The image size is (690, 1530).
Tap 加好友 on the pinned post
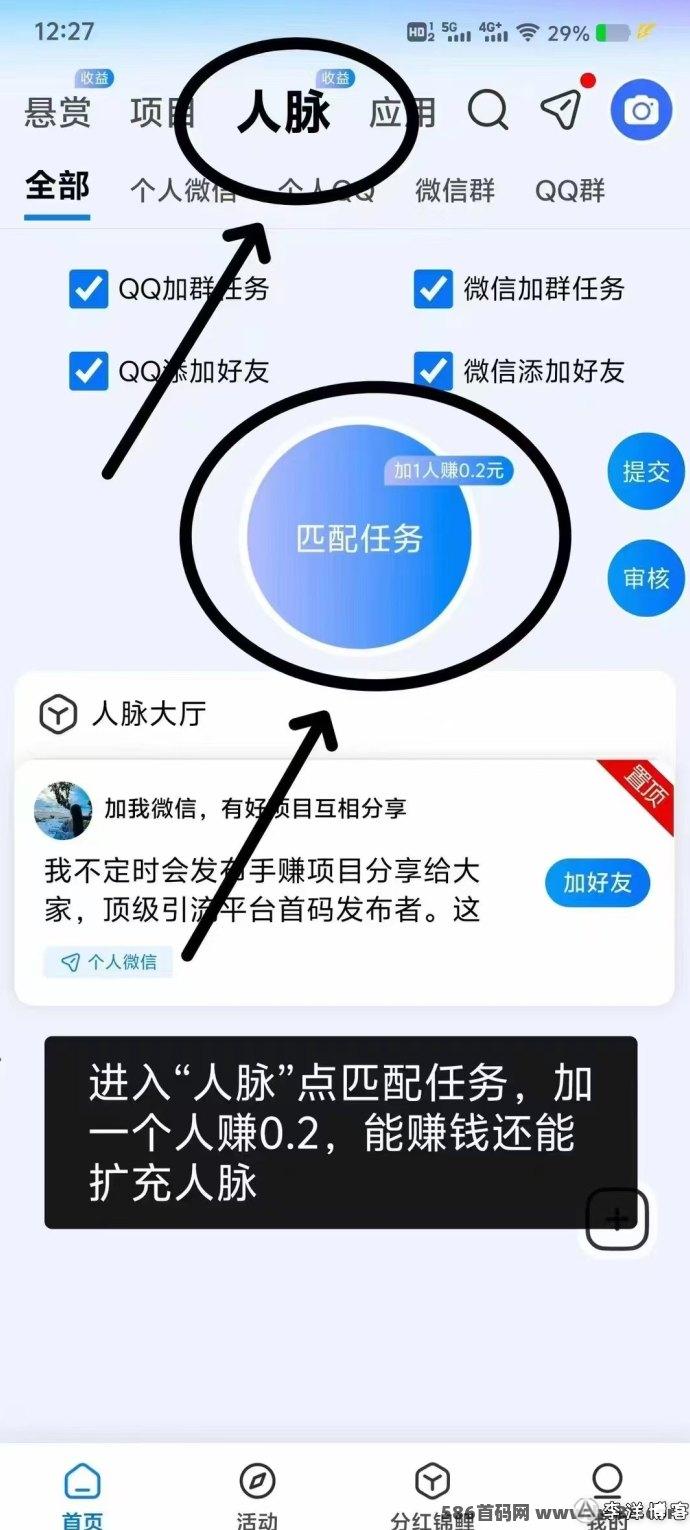[x=597, y=882]
